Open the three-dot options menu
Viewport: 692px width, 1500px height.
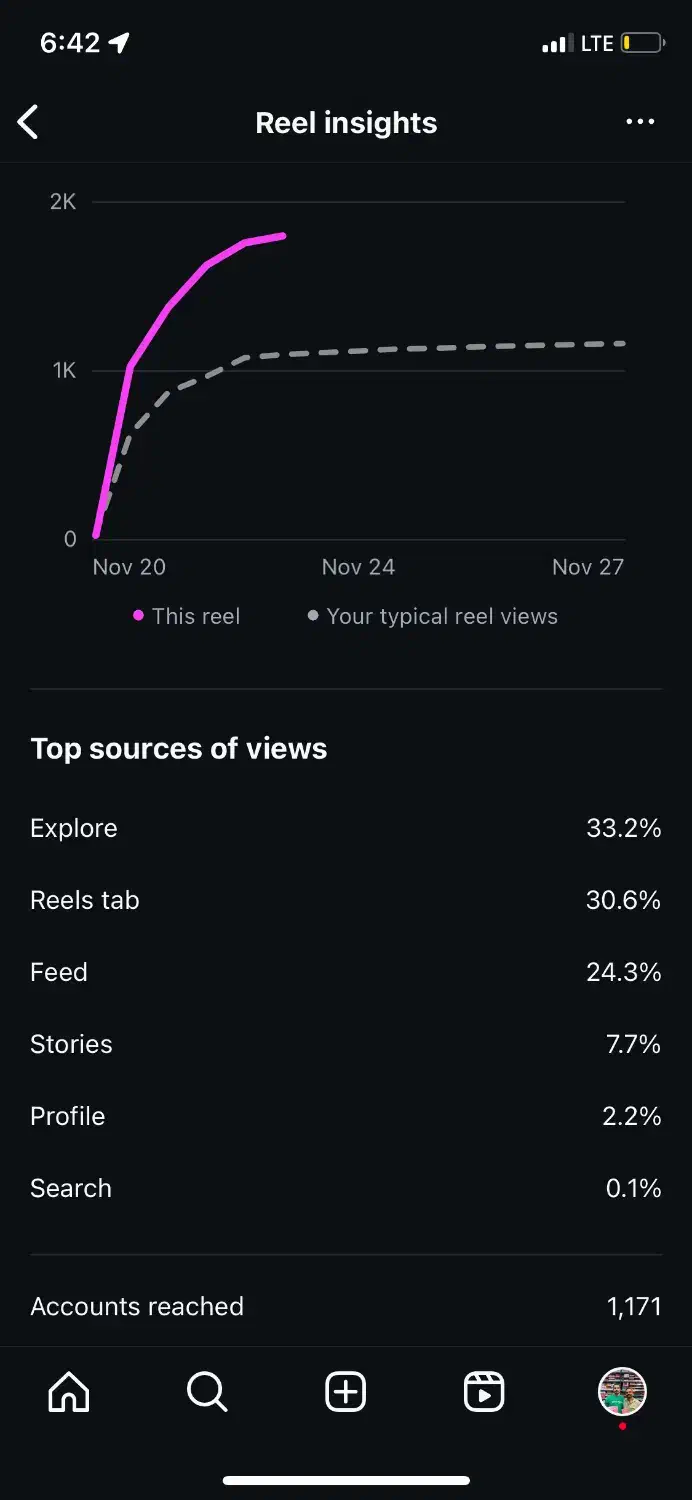pyautogui.click(x=640, y=122)
